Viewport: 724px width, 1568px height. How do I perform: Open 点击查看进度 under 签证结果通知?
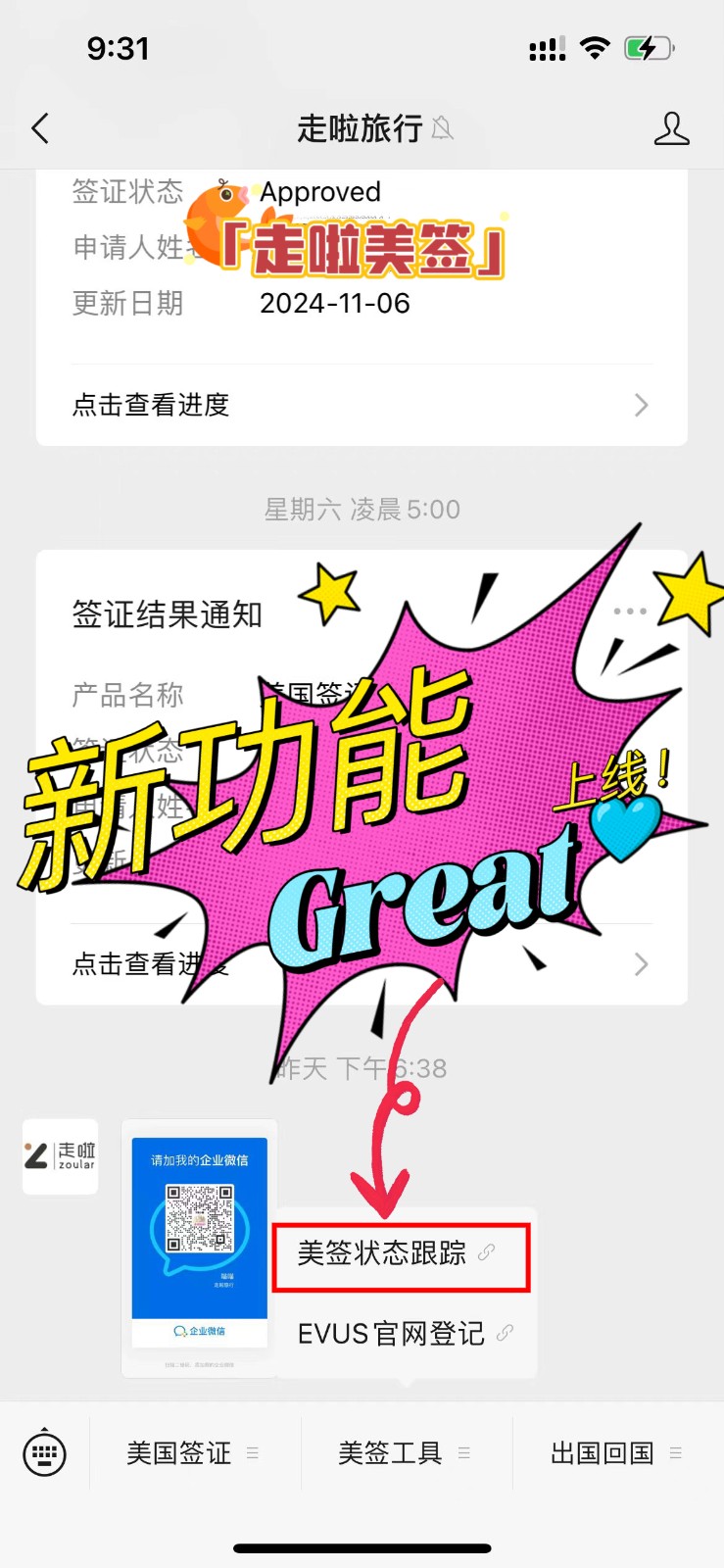tap(361, 964)
